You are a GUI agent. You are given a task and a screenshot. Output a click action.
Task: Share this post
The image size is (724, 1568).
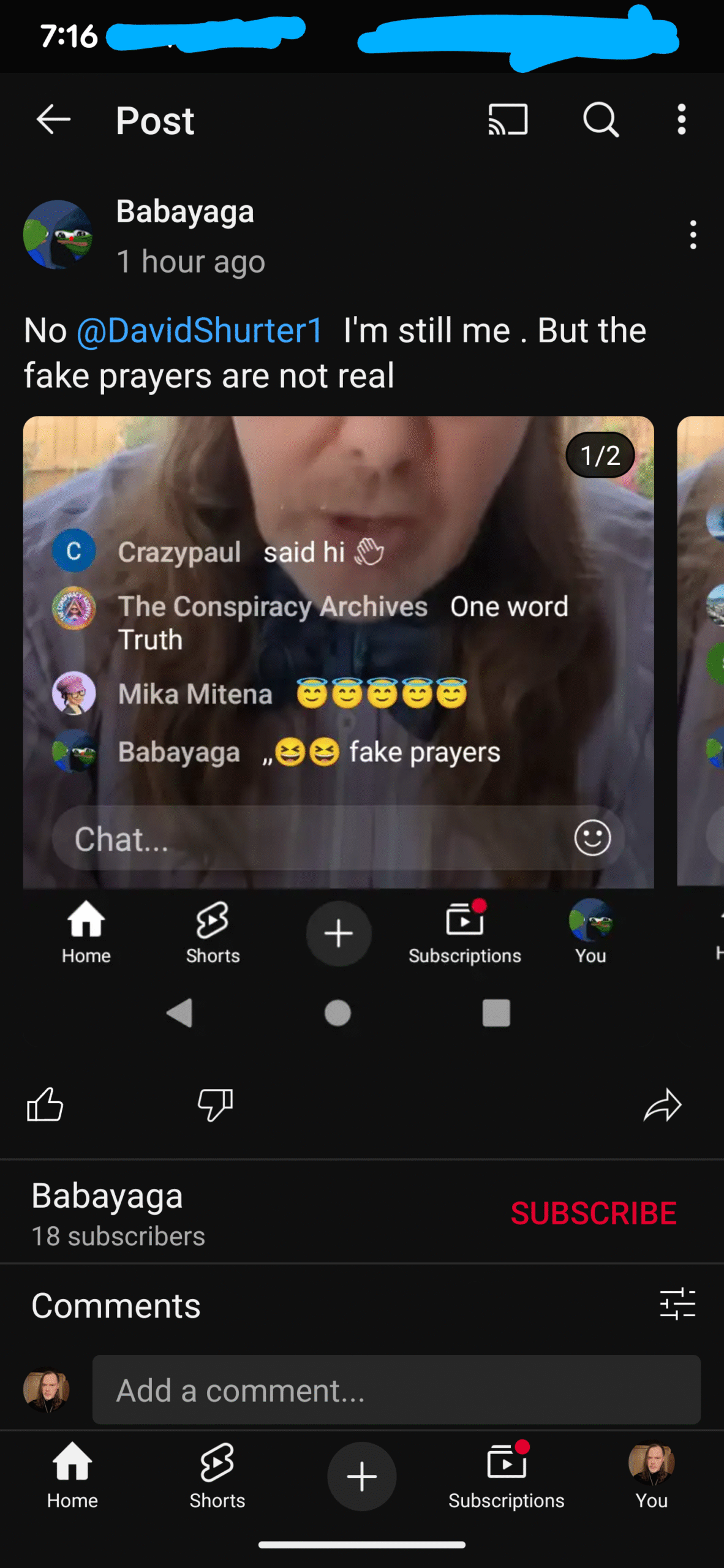(662, 1104)
